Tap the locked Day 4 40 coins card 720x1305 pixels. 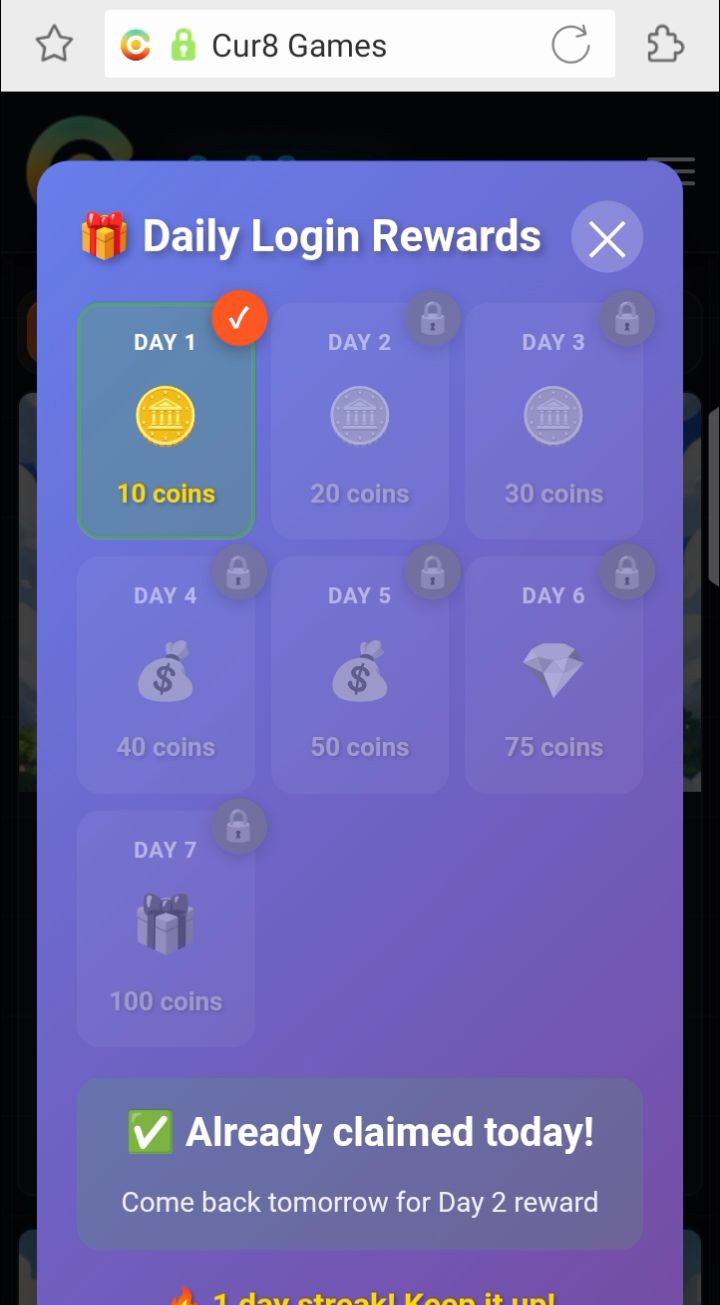(x=166, y=675)
